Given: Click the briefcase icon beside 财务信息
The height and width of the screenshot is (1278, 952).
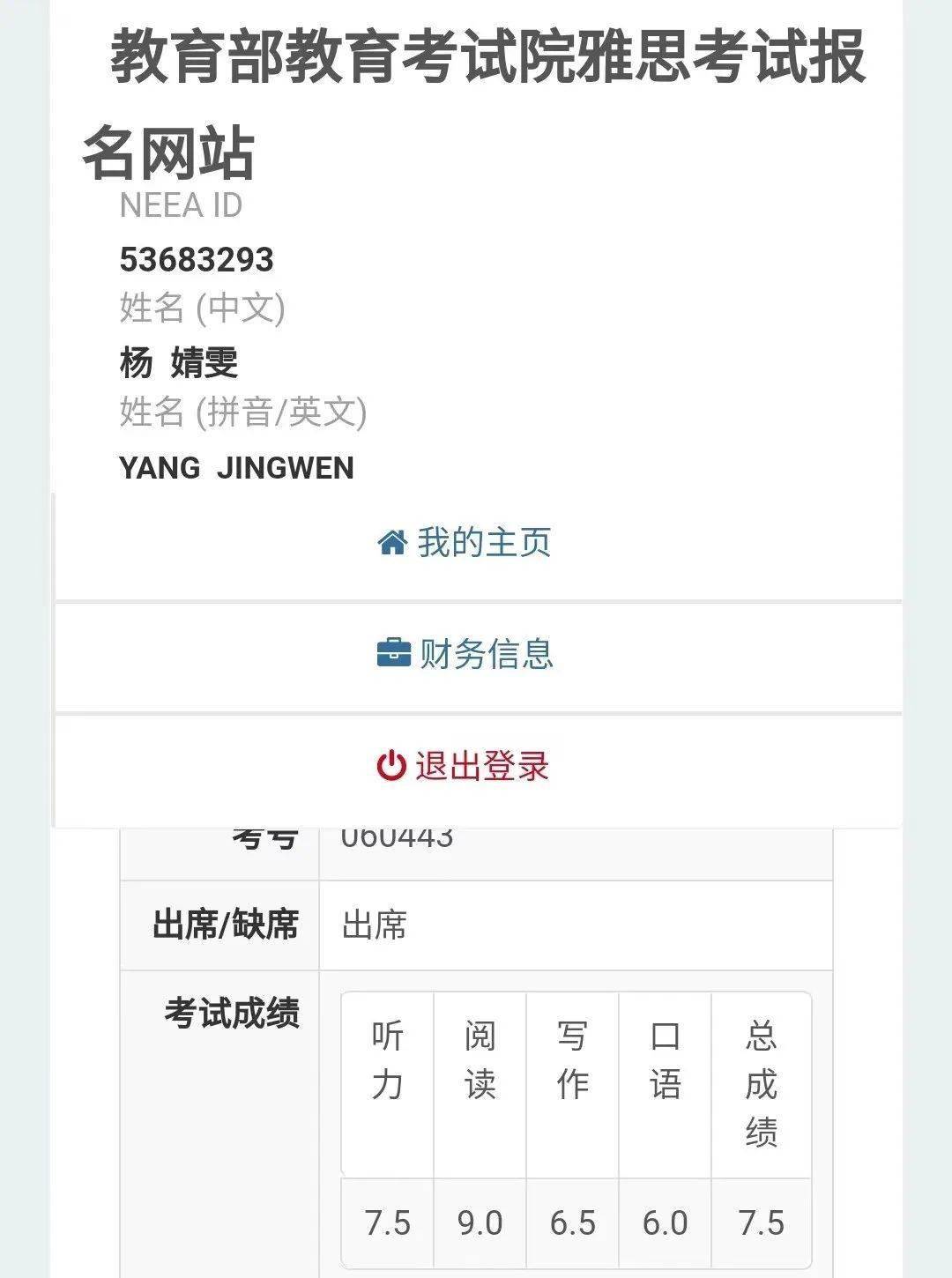Looking at the screenshot, I should point(394,654).
